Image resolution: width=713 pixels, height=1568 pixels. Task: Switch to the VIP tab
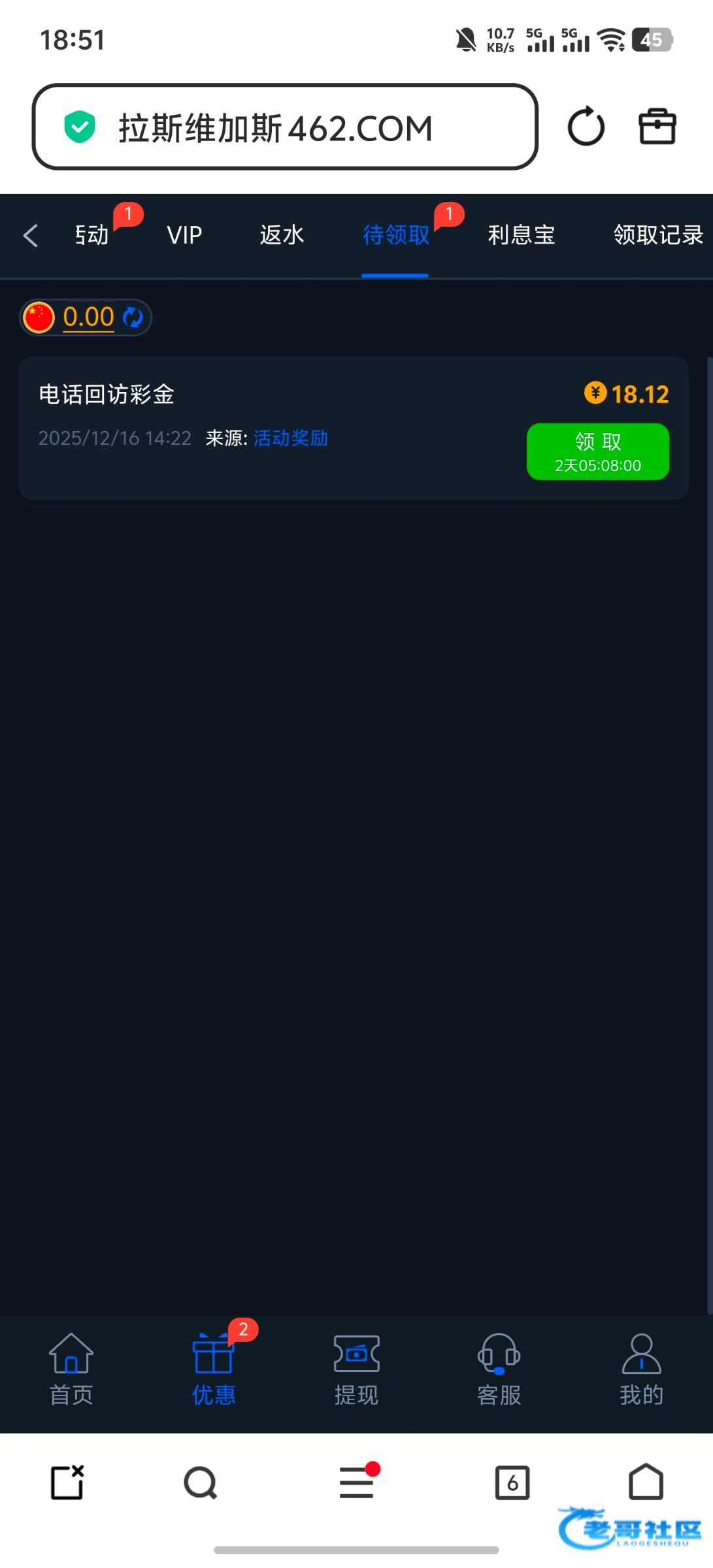pos(184,235)
